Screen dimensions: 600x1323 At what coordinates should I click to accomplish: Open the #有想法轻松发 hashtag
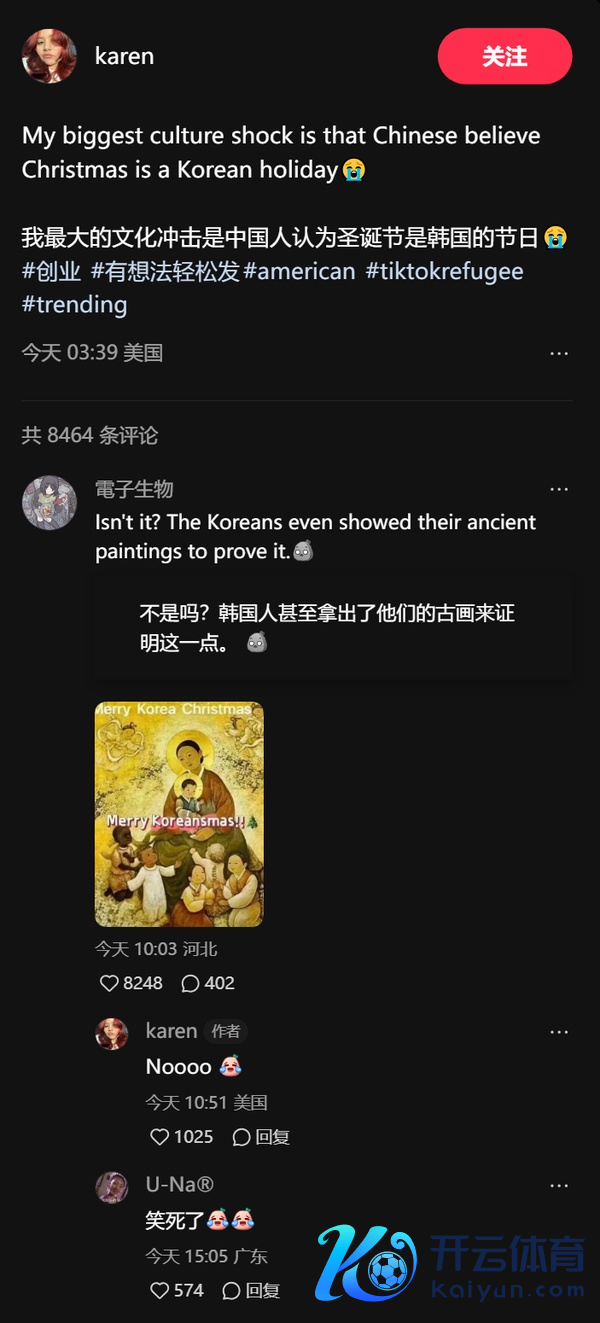(x=165, y=271)
